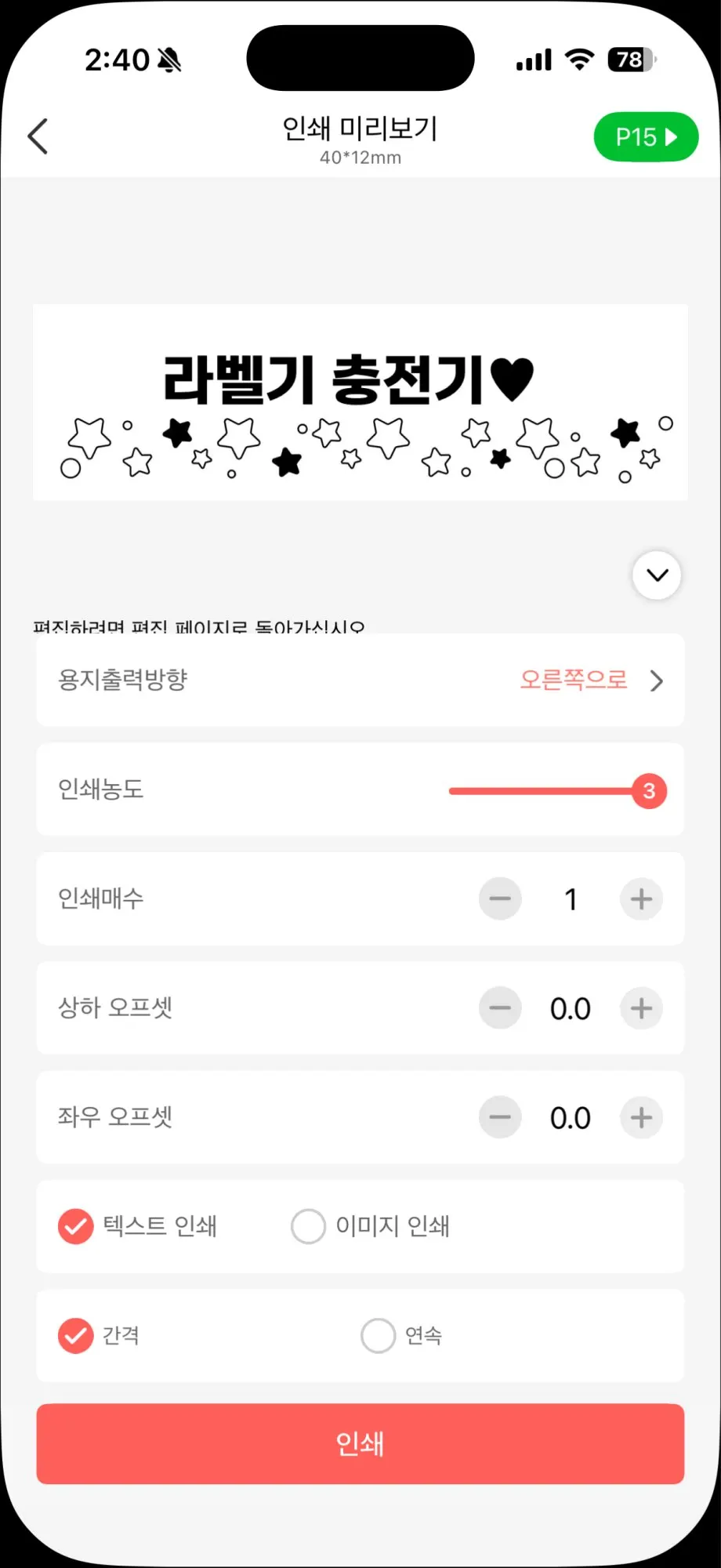The height and width of the screenshot is (1568, 721).
Task: Tap minus to lower 좌우 오프셋 value
Action: tap(501, 1118)
